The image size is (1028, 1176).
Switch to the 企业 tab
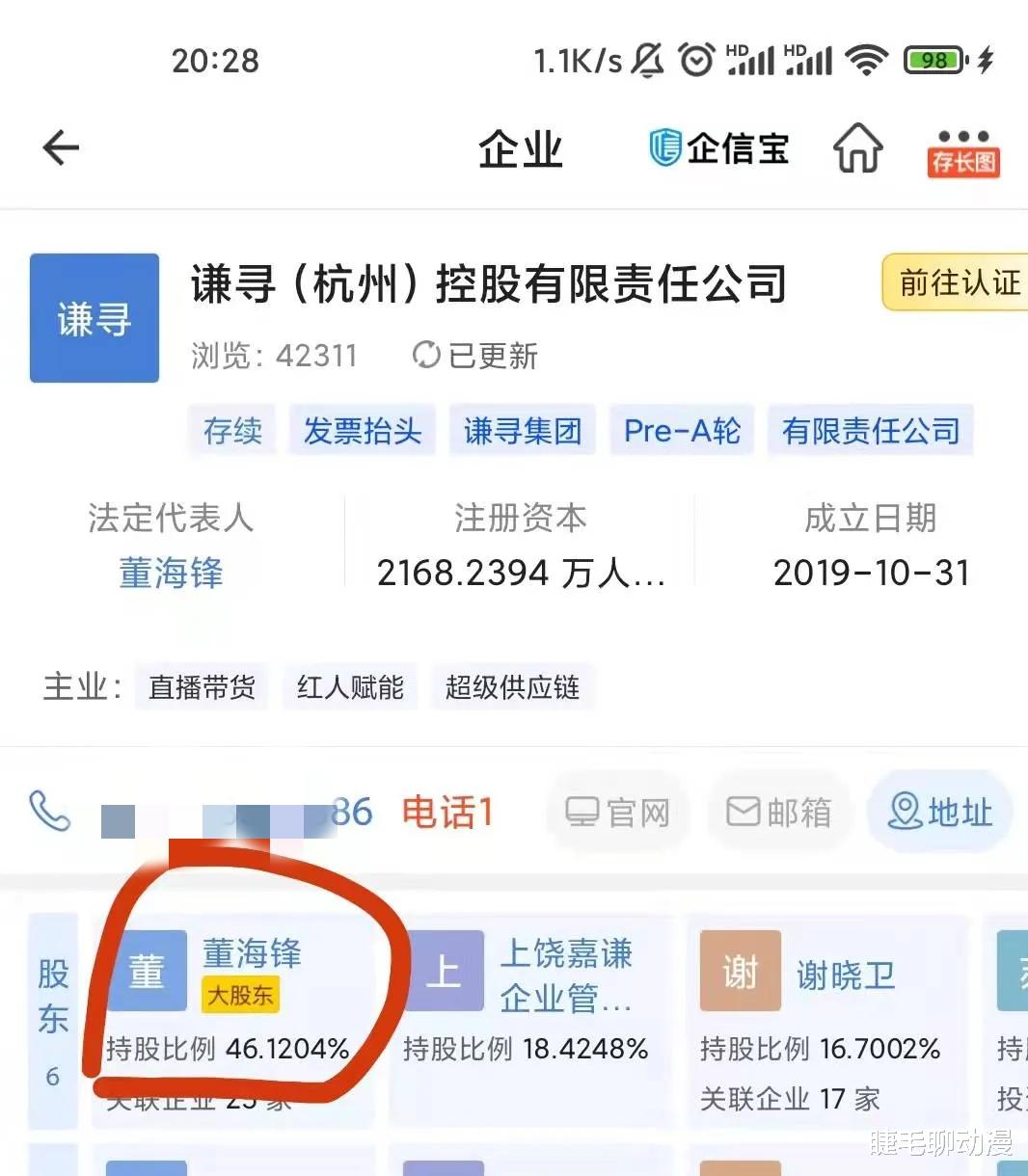519,149
